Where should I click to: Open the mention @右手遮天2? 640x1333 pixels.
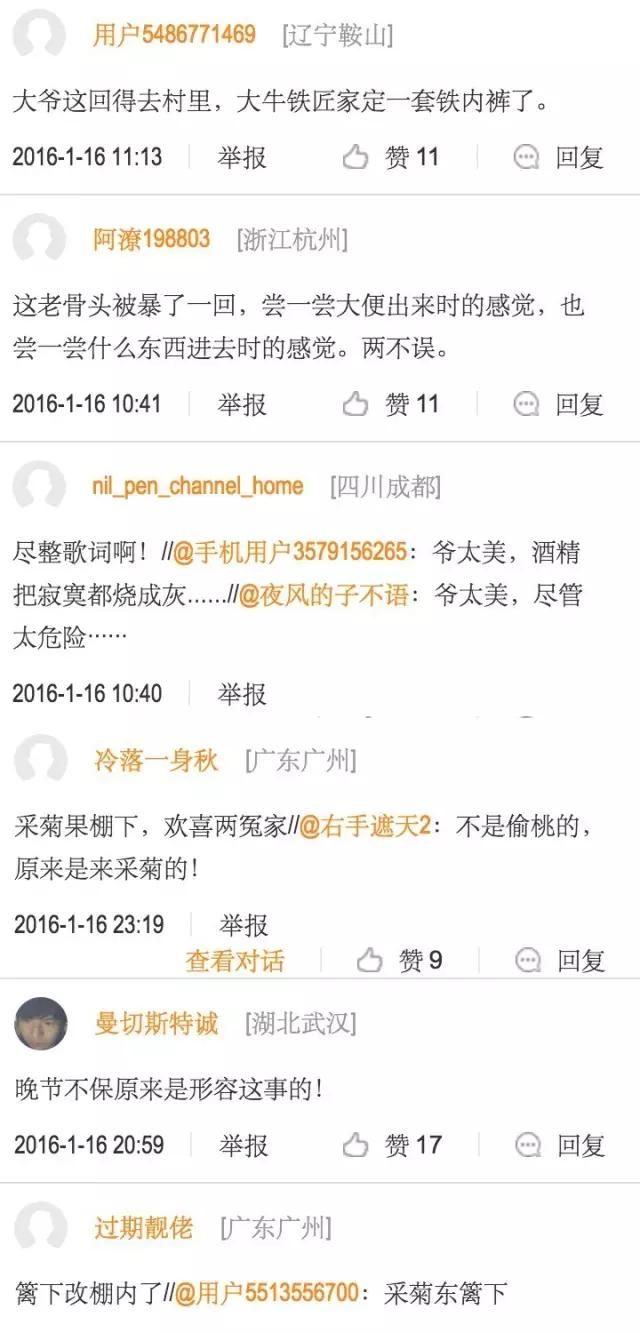(365, 826)
